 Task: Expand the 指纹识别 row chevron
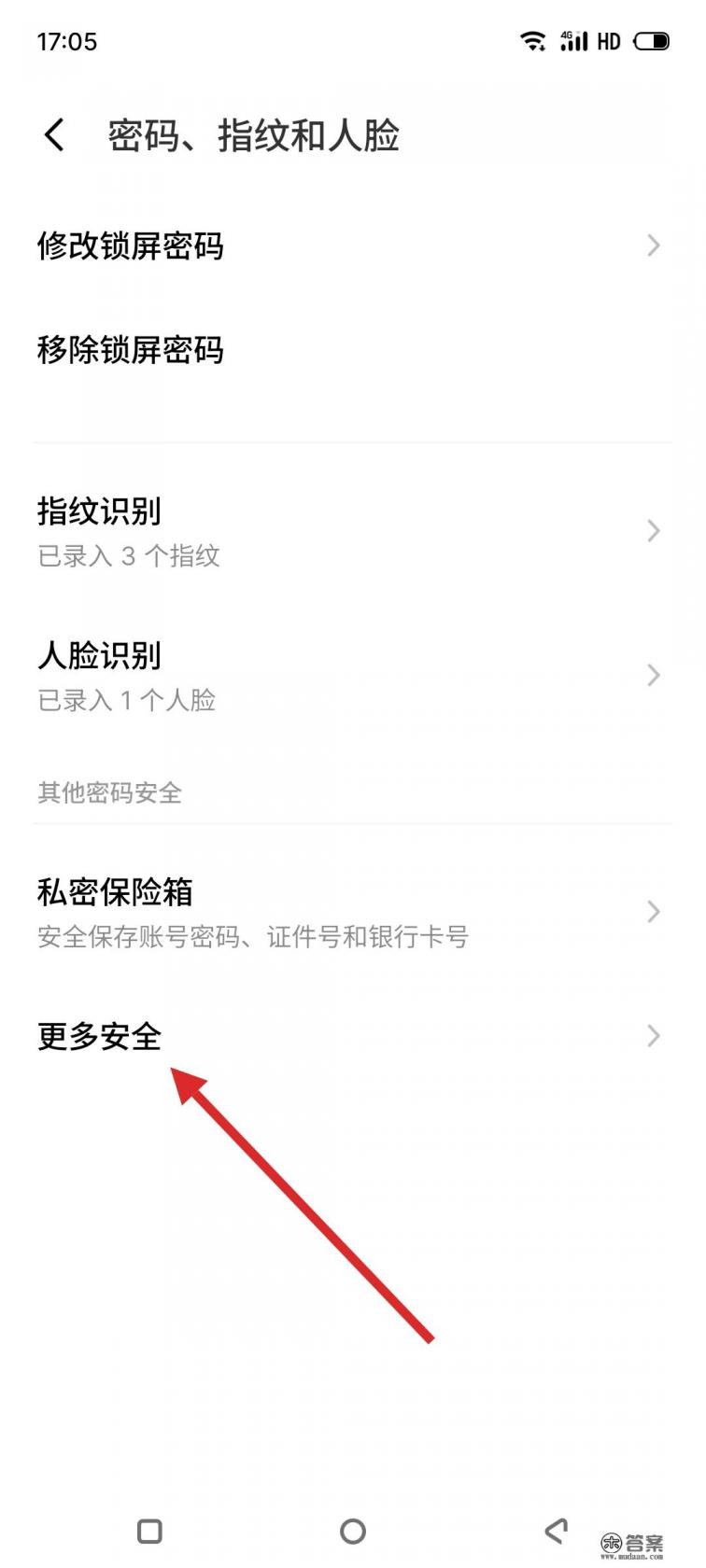[x=653, y=531]
